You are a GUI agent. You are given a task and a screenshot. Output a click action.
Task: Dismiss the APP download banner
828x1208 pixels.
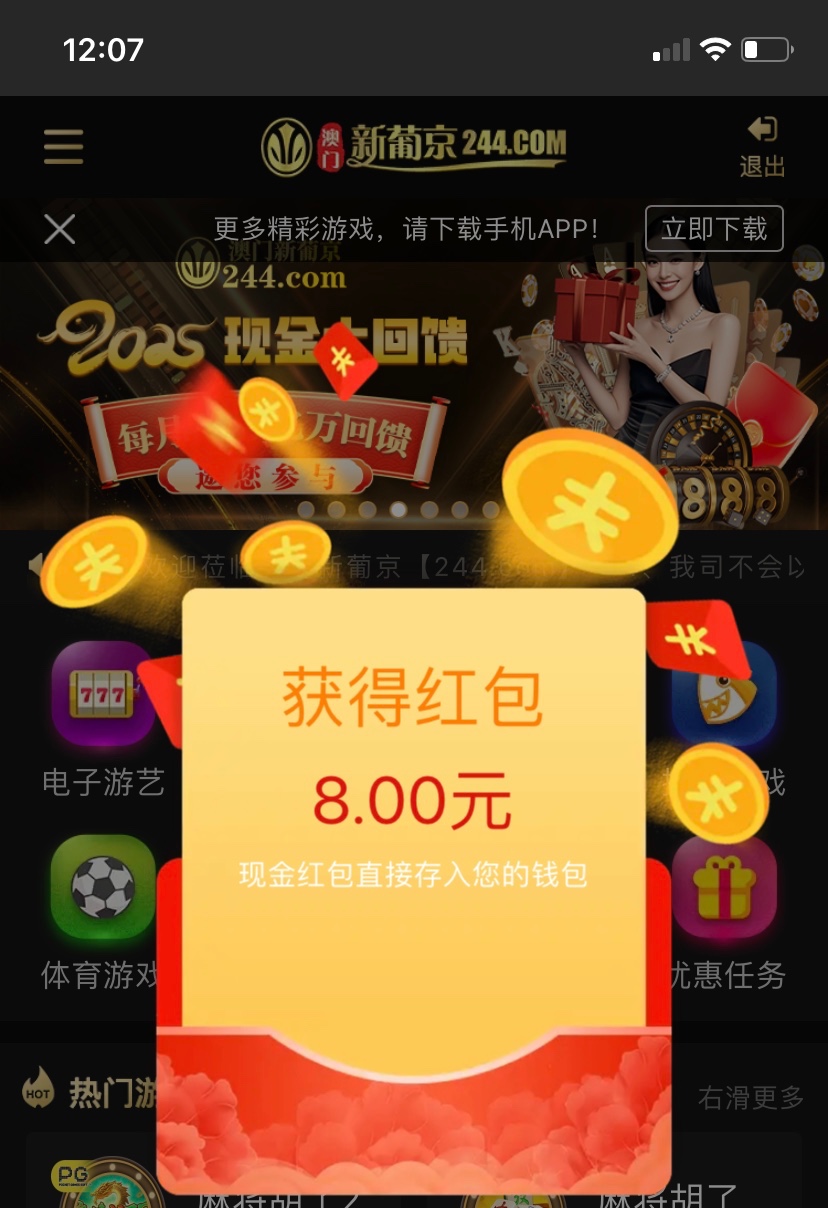(x=60, y=230)
